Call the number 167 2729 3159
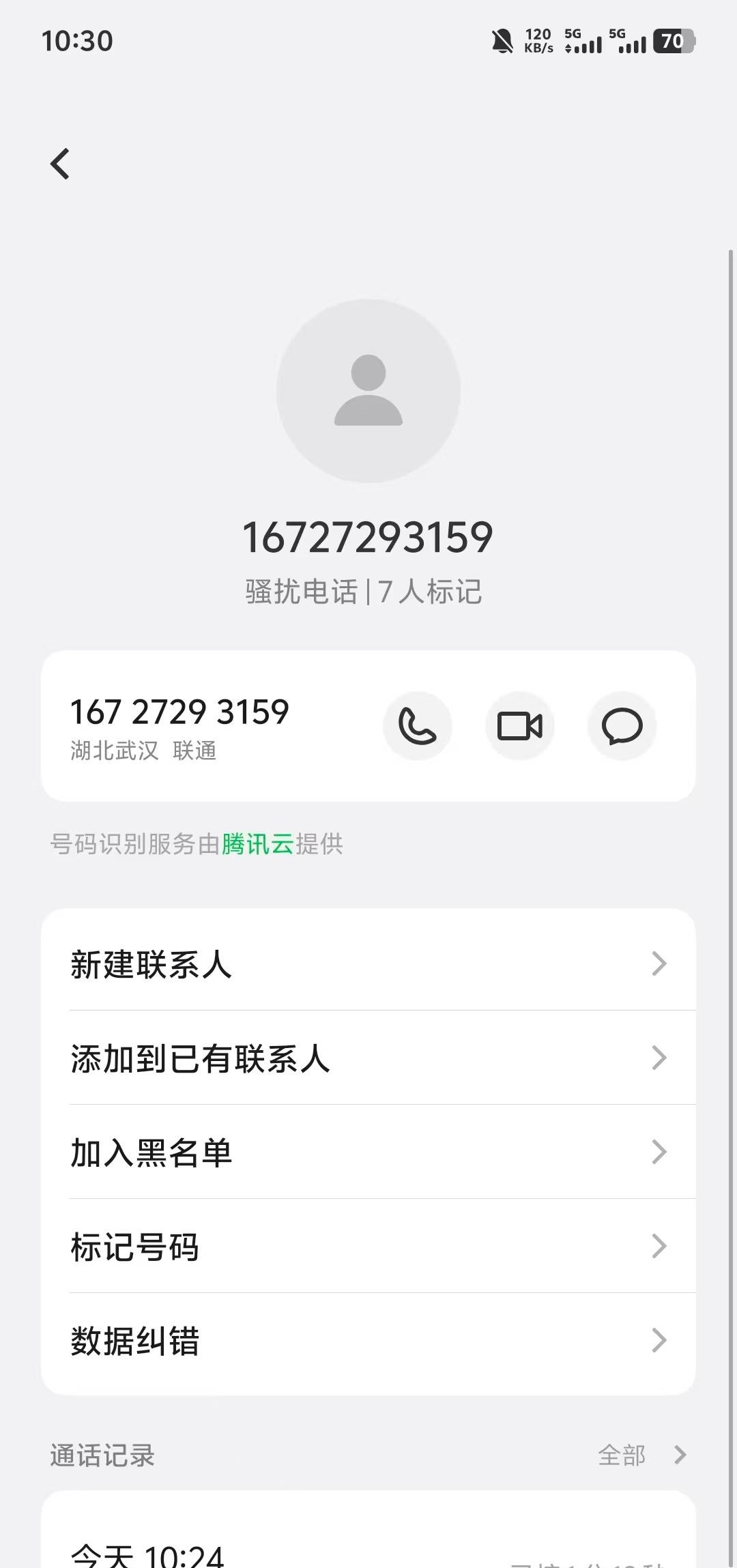The height and width of the screenshot is (1568, 737). tap(418, 726)
